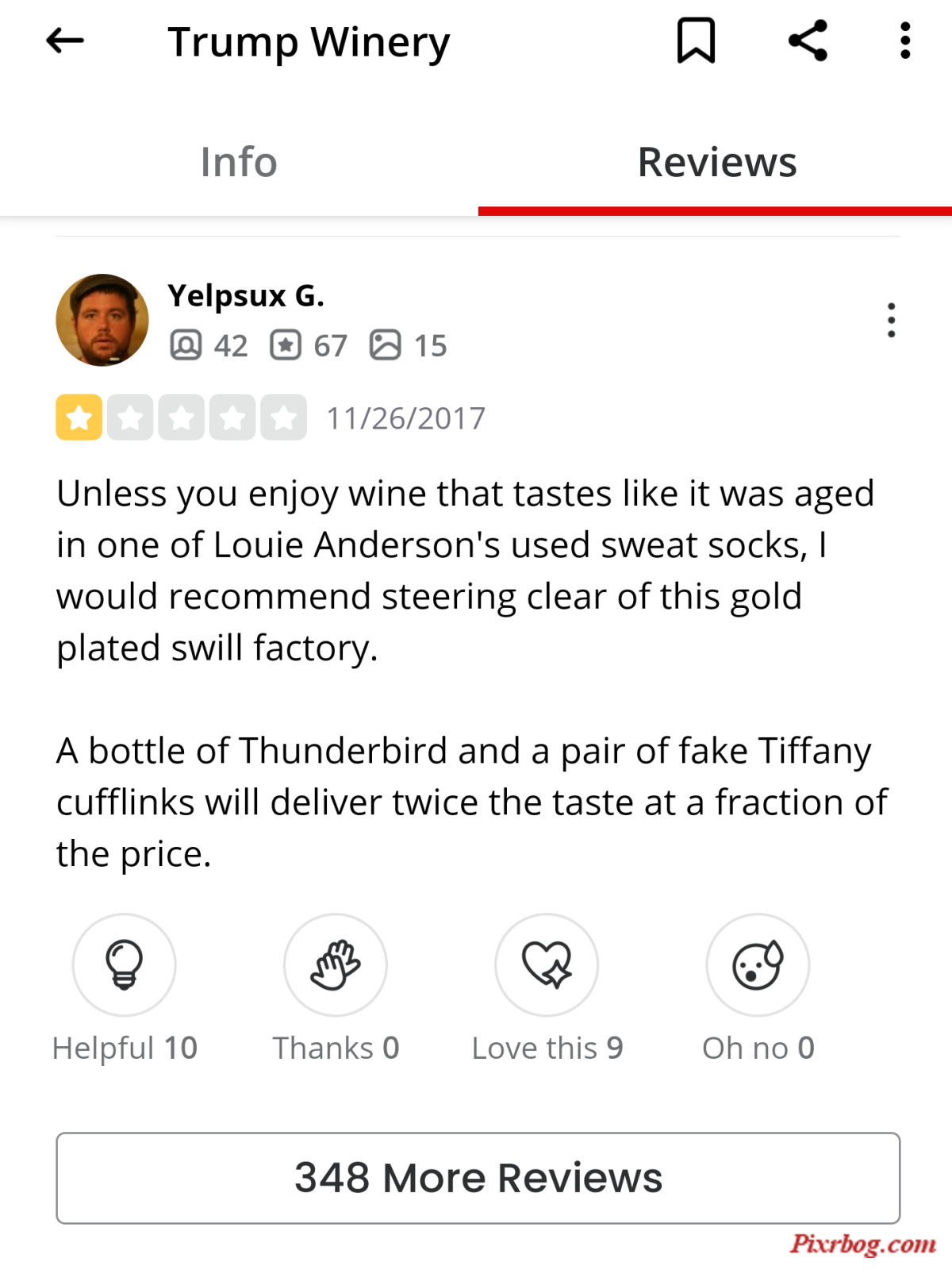The width and height of the screenshot is (952, 1270).
Task: Share this business page
Action: pyautogui.click(x=808, y=41)
